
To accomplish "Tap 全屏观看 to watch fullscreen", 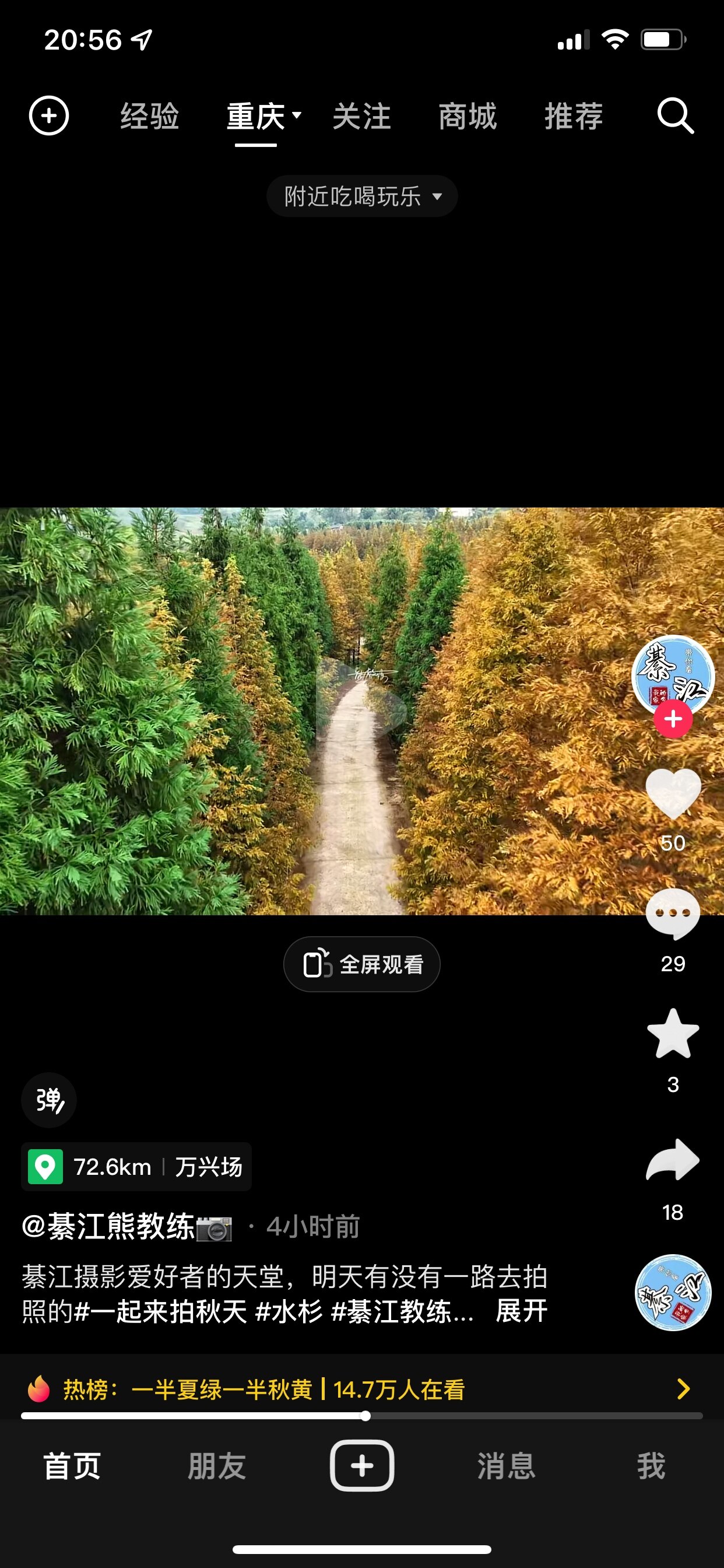I will [362, 964].
